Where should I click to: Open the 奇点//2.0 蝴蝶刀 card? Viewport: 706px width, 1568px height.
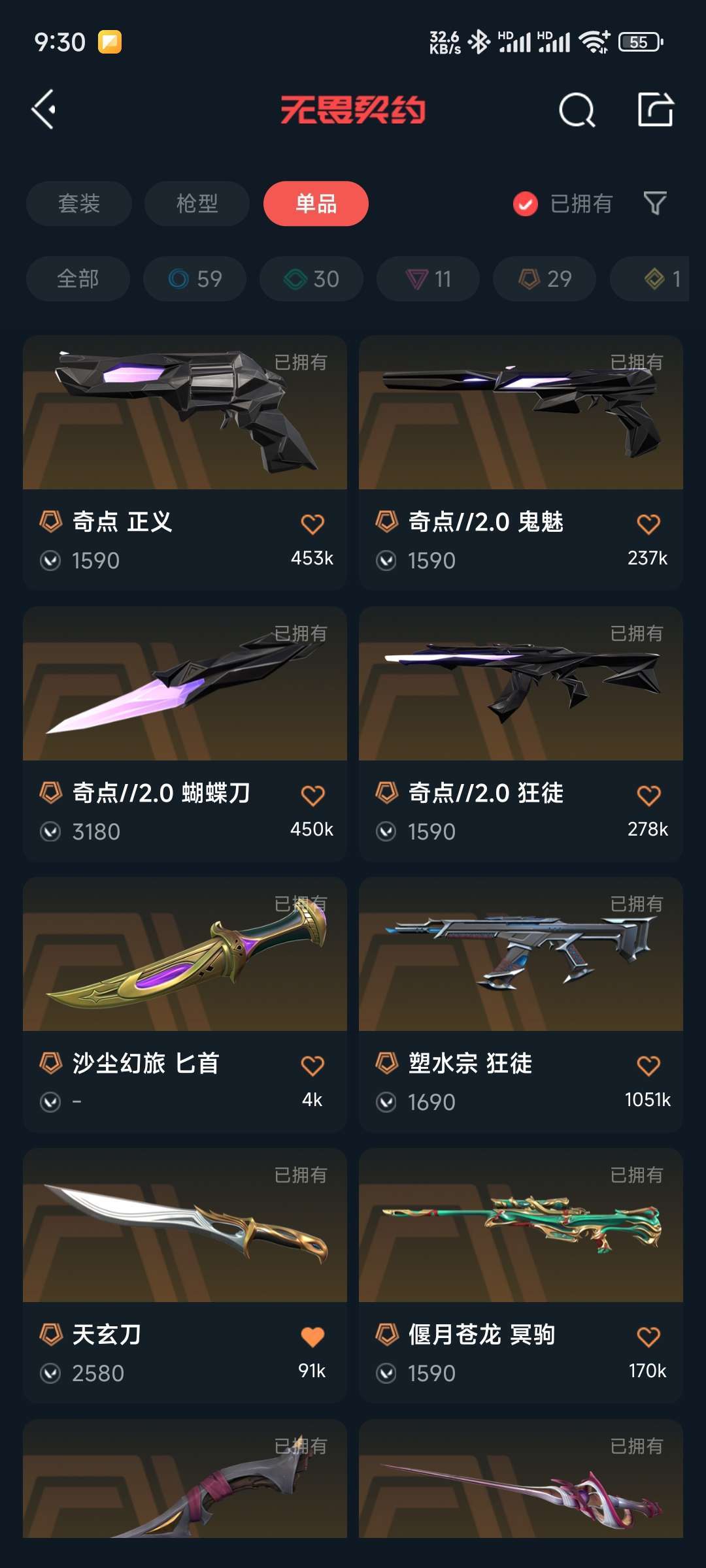coord(185,734)
